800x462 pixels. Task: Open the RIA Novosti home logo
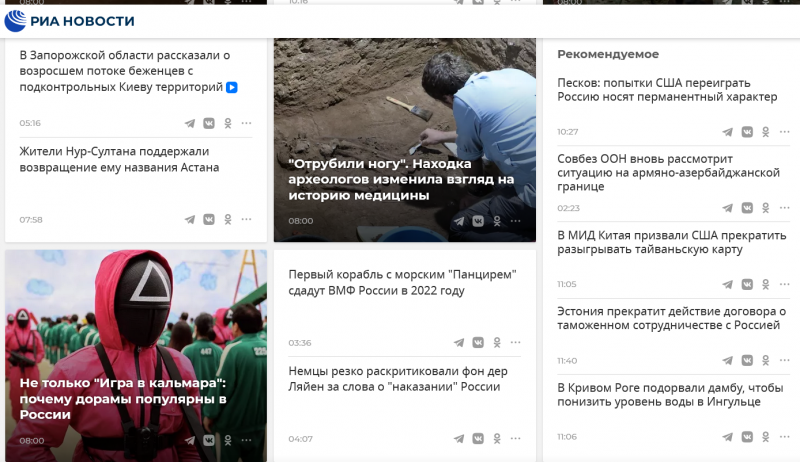click(x=70, y=21)
